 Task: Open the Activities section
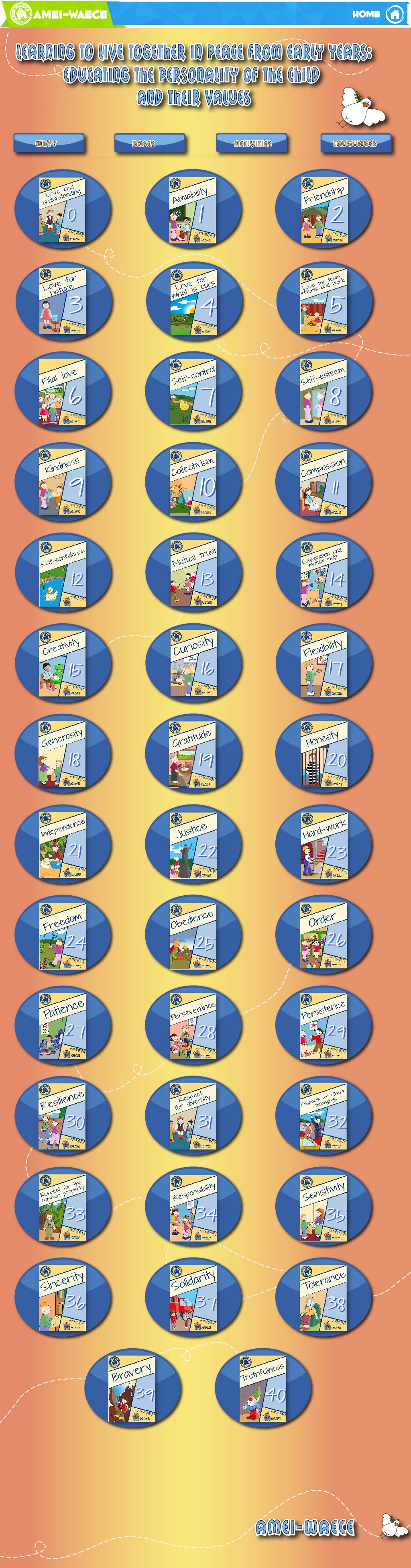pyautogui.click(x=251, y=144)
